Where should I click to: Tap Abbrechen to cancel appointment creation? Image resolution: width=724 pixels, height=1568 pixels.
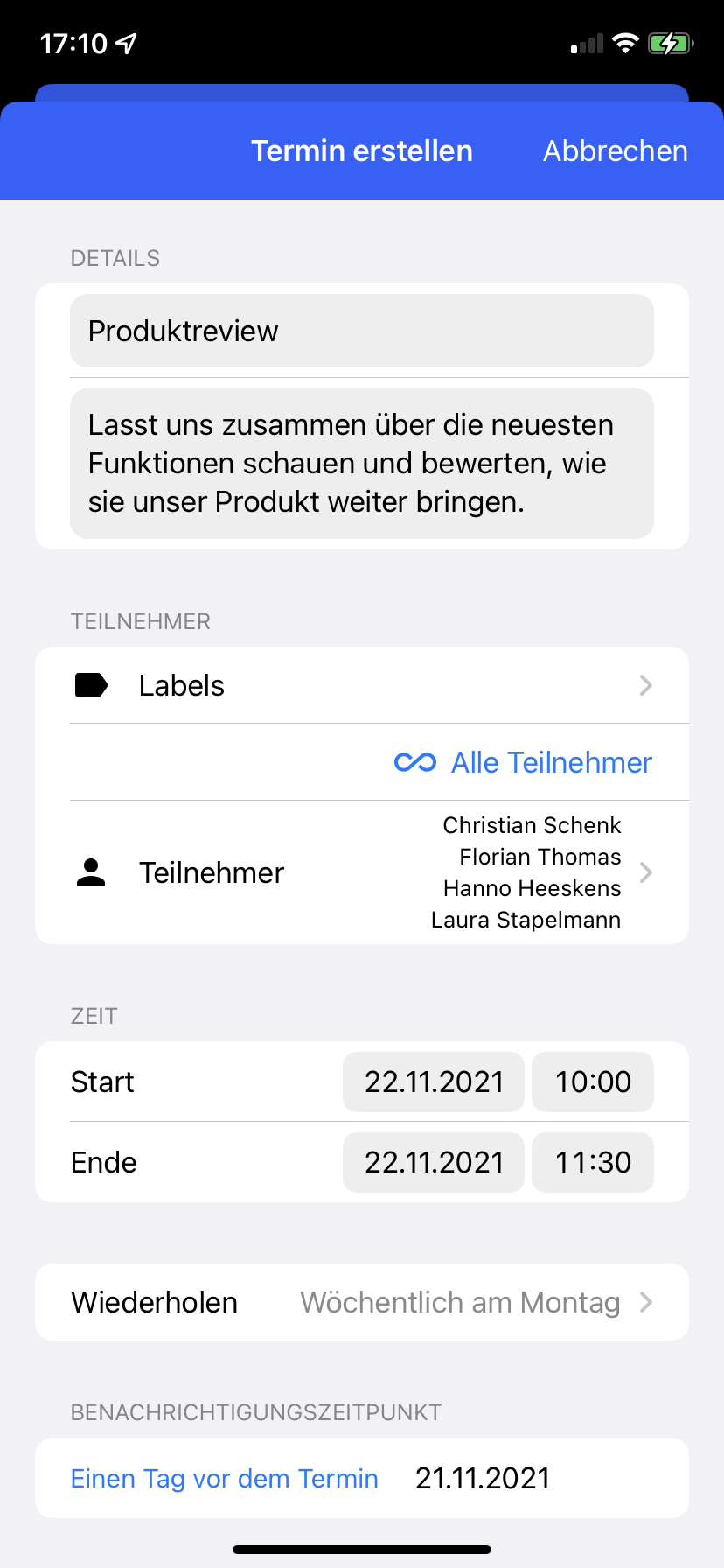pyautogui.click(x=615, y=151)
